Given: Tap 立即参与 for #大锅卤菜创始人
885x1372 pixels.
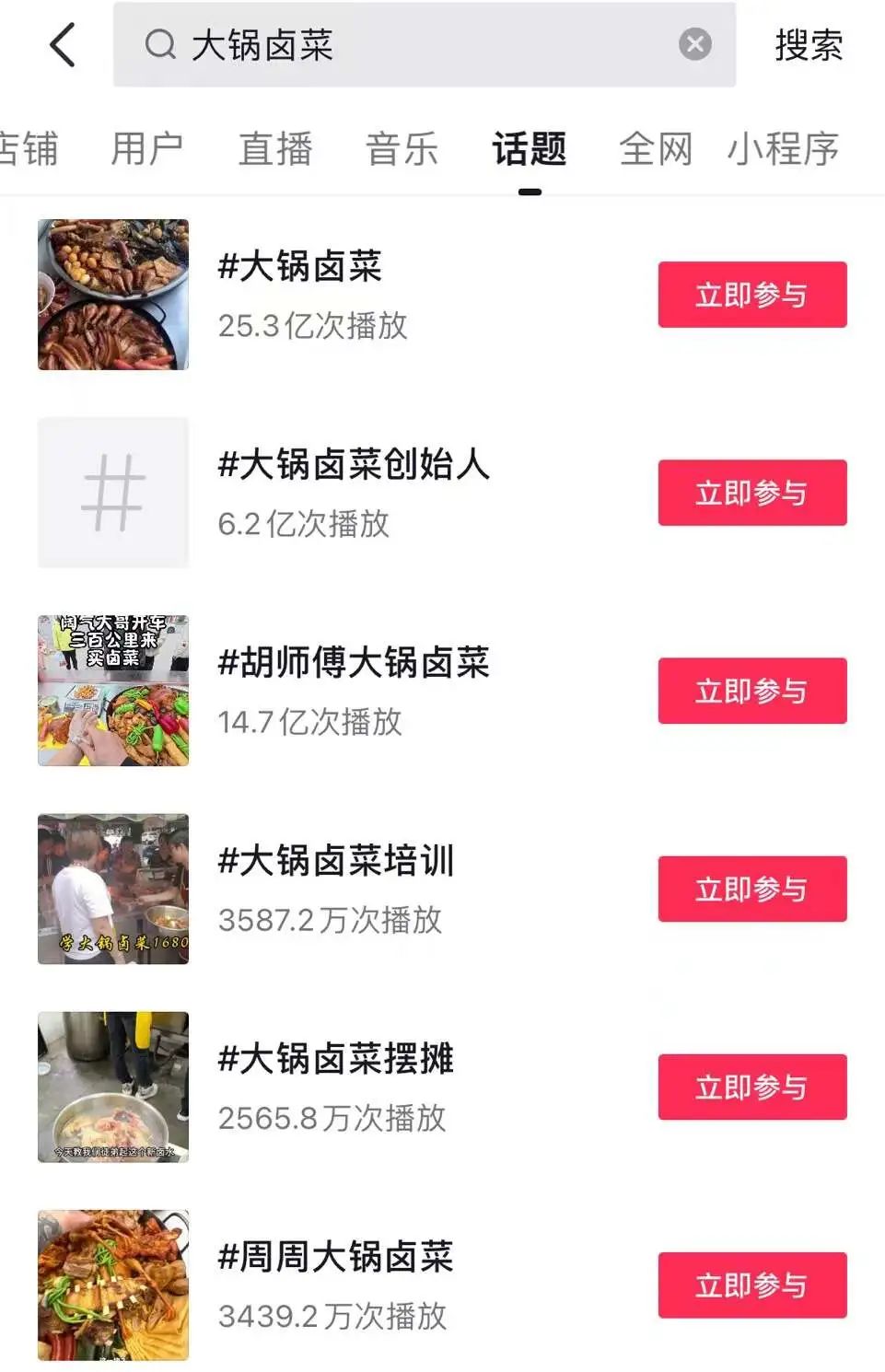Looking at the screenshot, I should click(751, 493).
